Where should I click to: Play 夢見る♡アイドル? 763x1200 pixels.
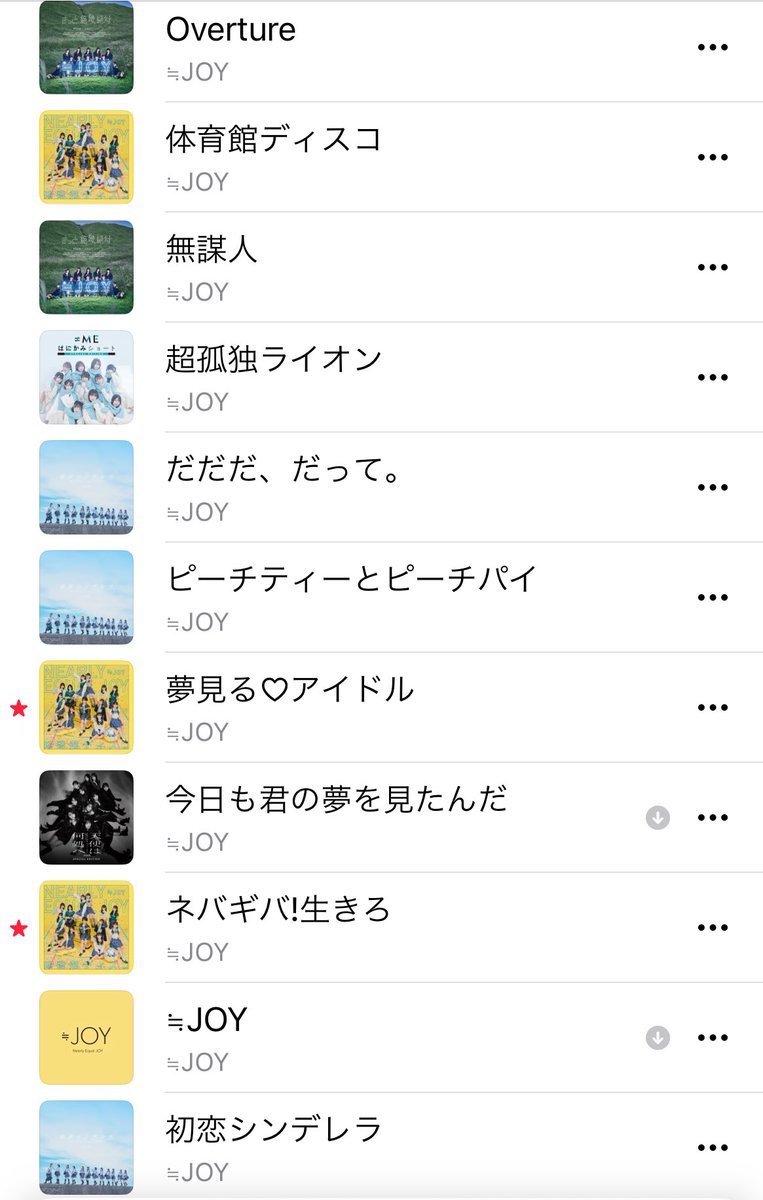click(x=289, y=688)
